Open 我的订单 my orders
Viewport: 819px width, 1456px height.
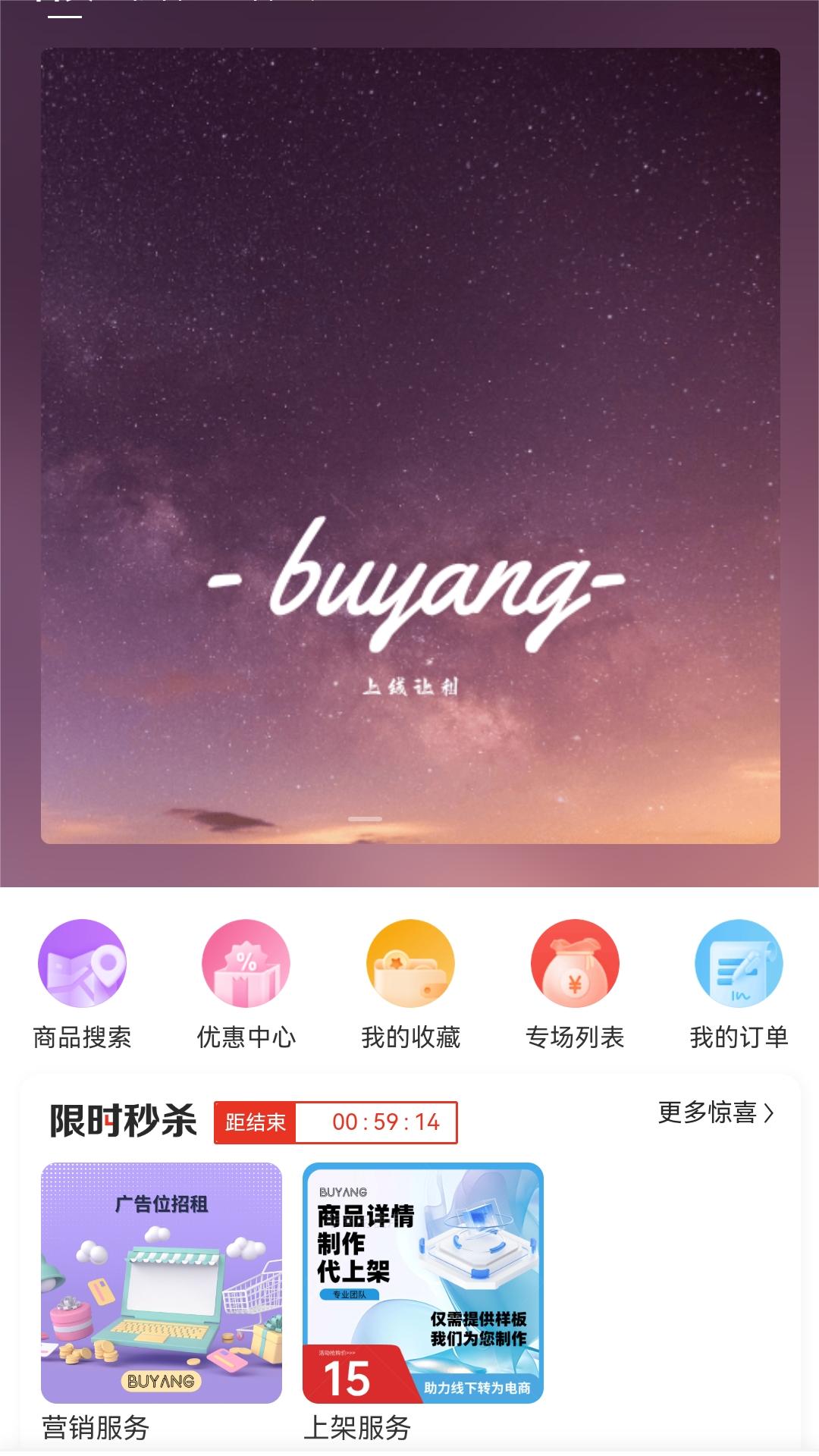click(739, 984)
